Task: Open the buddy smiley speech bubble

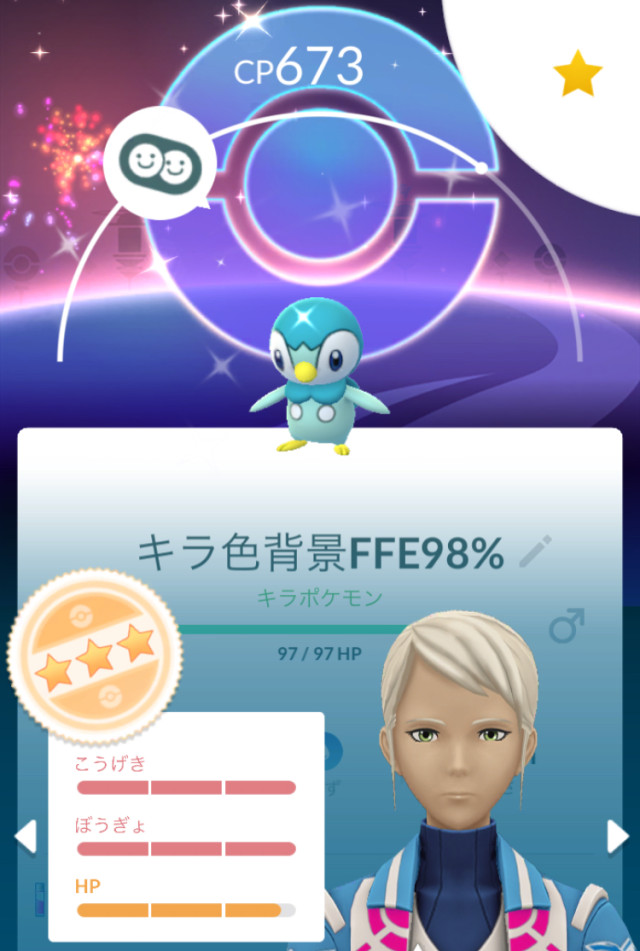Action: [160, 161]
